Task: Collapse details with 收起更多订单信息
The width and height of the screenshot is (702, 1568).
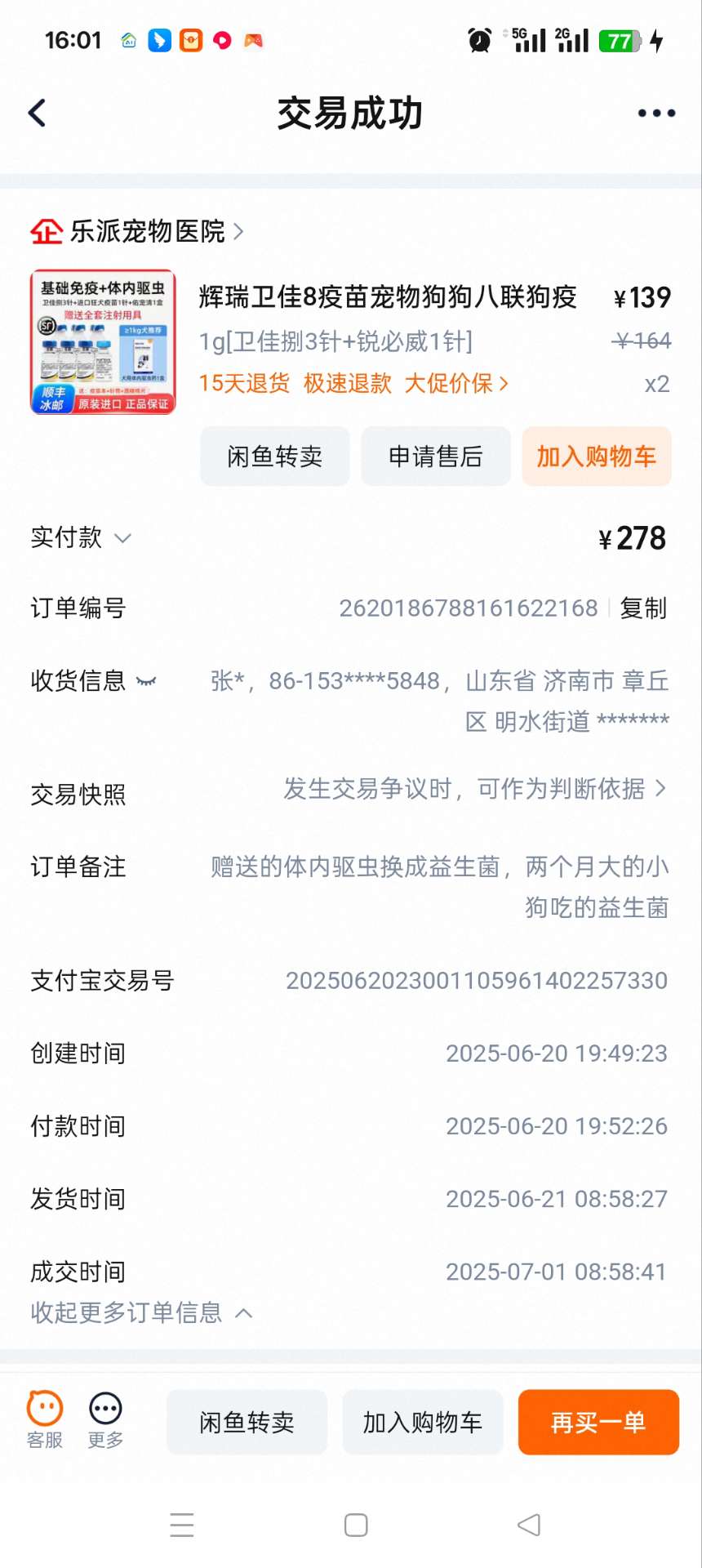Action: coord(141,1312)
